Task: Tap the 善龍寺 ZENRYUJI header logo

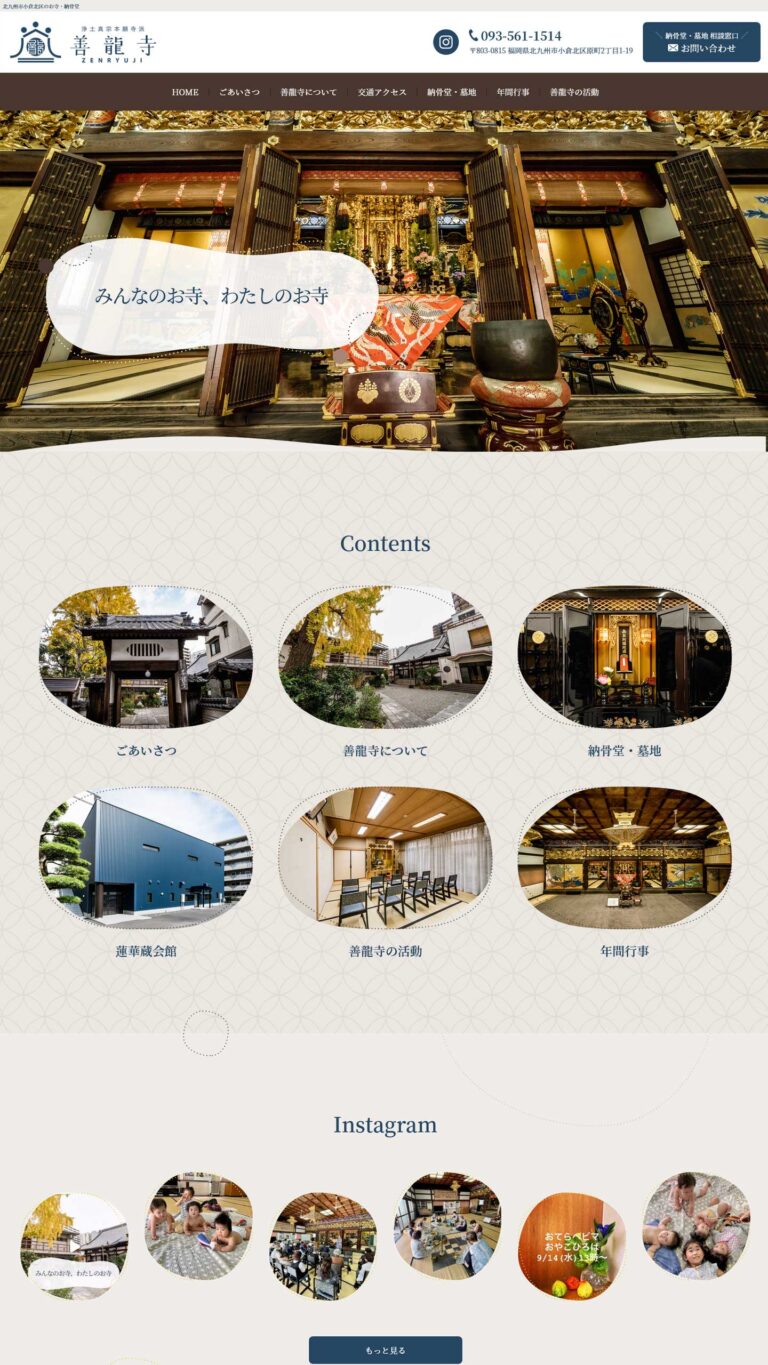Action: pyautogui.click(x=84, y=42)
